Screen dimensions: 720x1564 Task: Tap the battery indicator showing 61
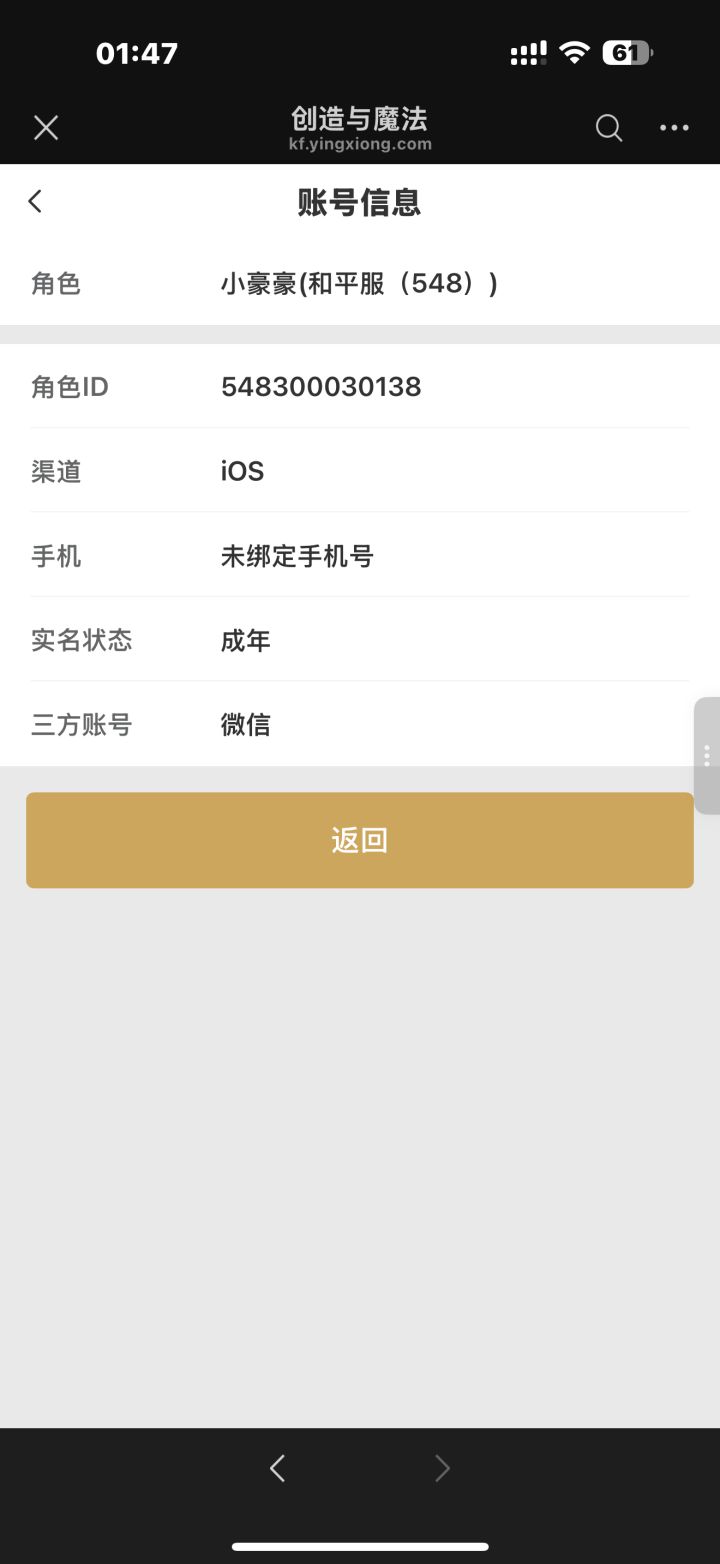(x=627, y=52)
